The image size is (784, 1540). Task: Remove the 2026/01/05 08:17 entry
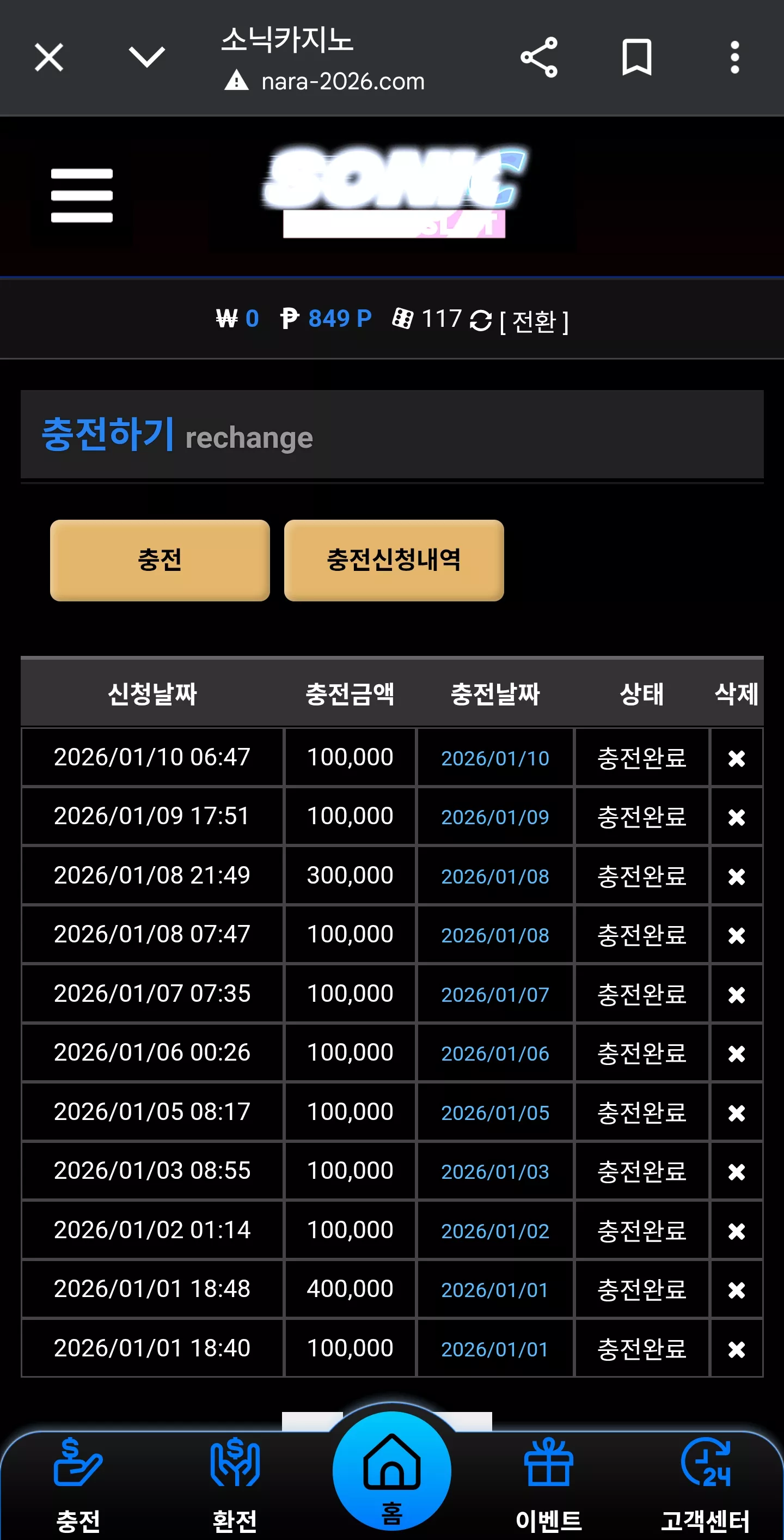click(x=736, y=1112)
